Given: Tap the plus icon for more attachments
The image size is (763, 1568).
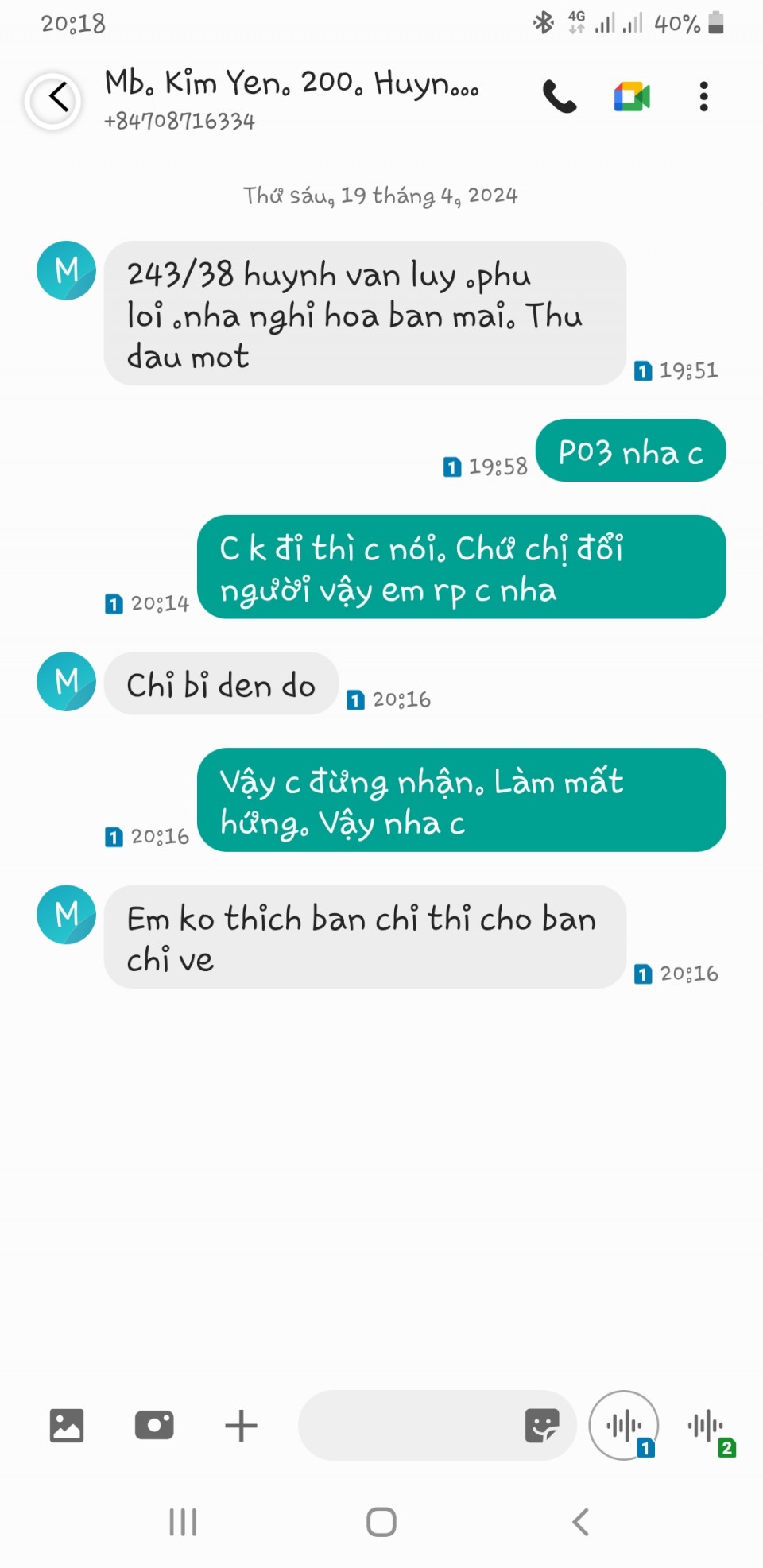Looking at the screenshot, I should tap(241, 1426).
